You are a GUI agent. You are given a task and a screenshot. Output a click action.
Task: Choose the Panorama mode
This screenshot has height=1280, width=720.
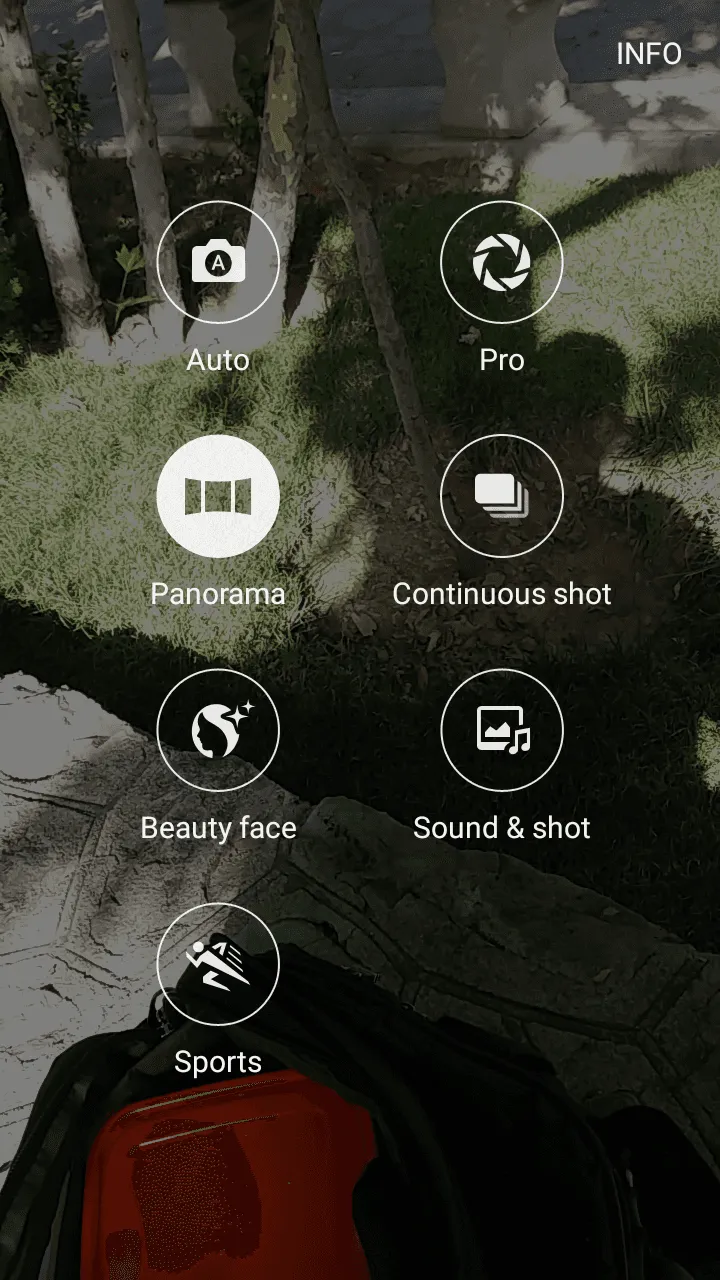(x=218, y=497)
